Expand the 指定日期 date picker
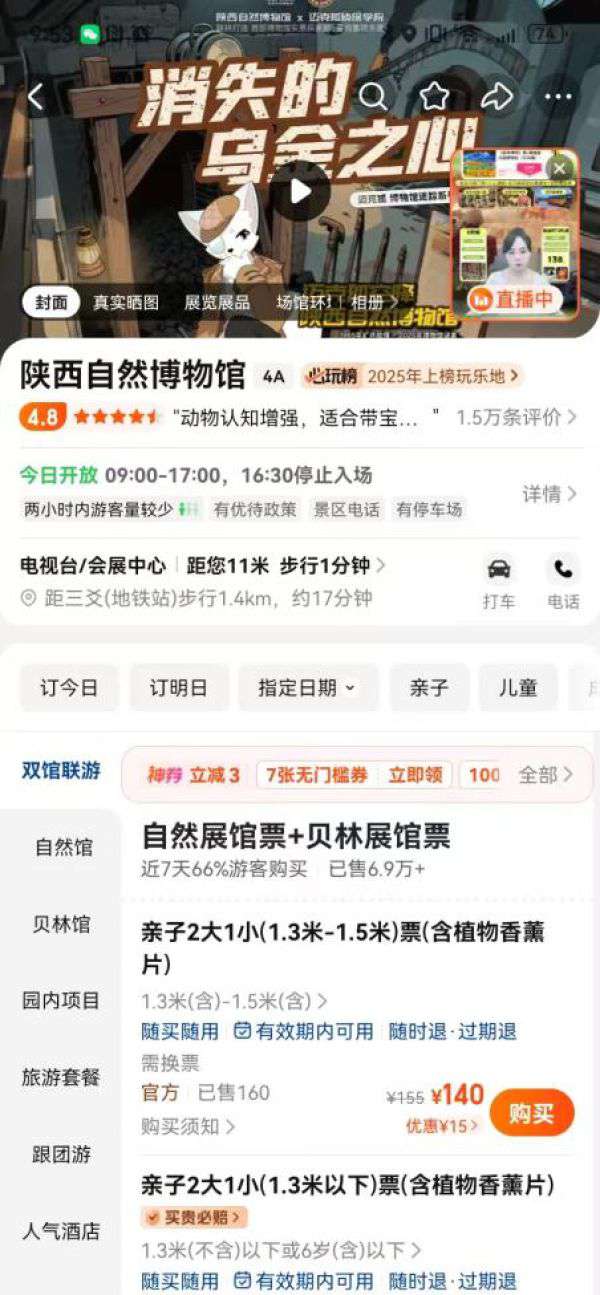The image size is (600, 1295). tap(307, 688)
